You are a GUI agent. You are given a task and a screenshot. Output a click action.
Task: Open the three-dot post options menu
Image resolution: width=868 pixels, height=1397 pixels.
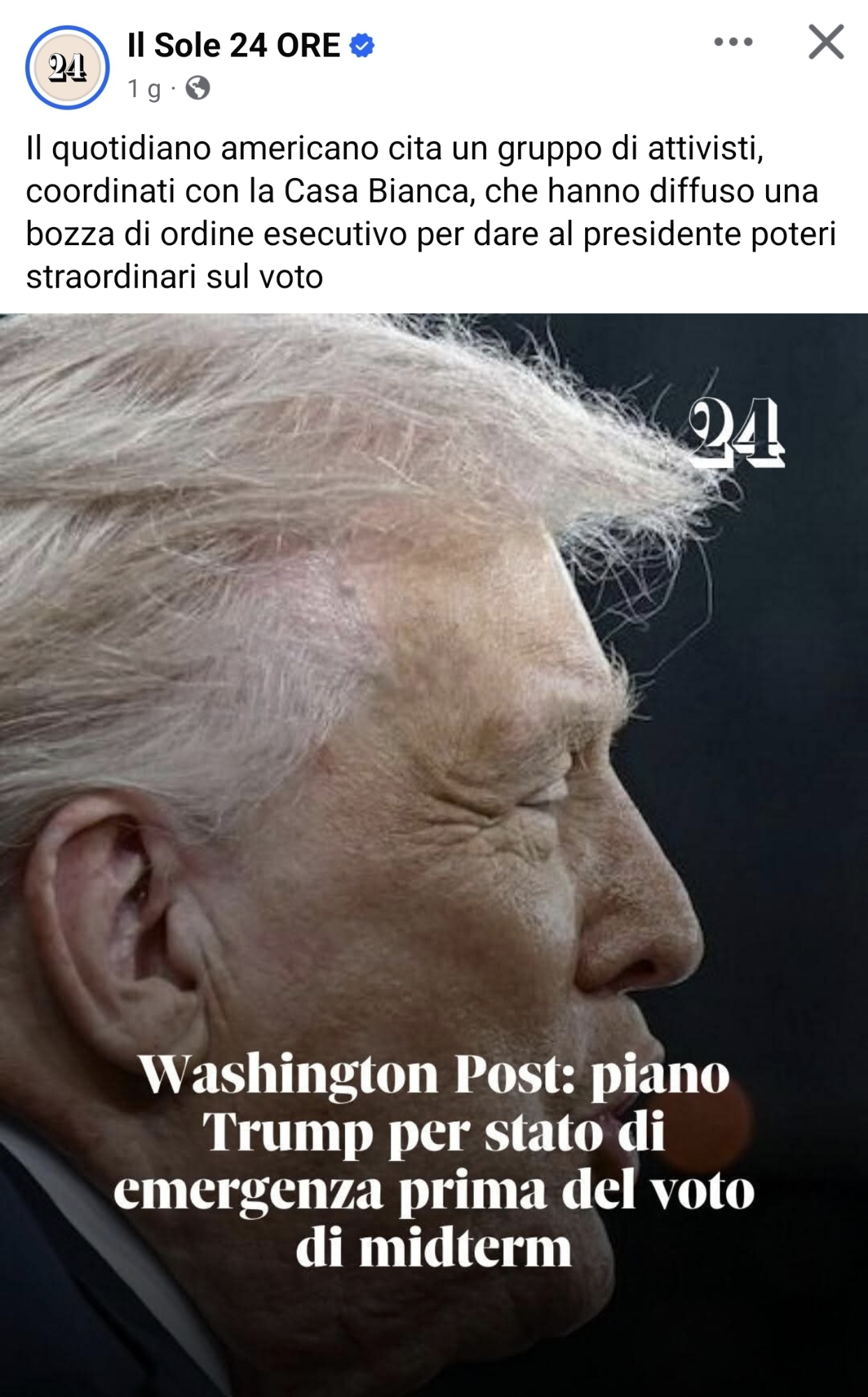pos(733,43)
